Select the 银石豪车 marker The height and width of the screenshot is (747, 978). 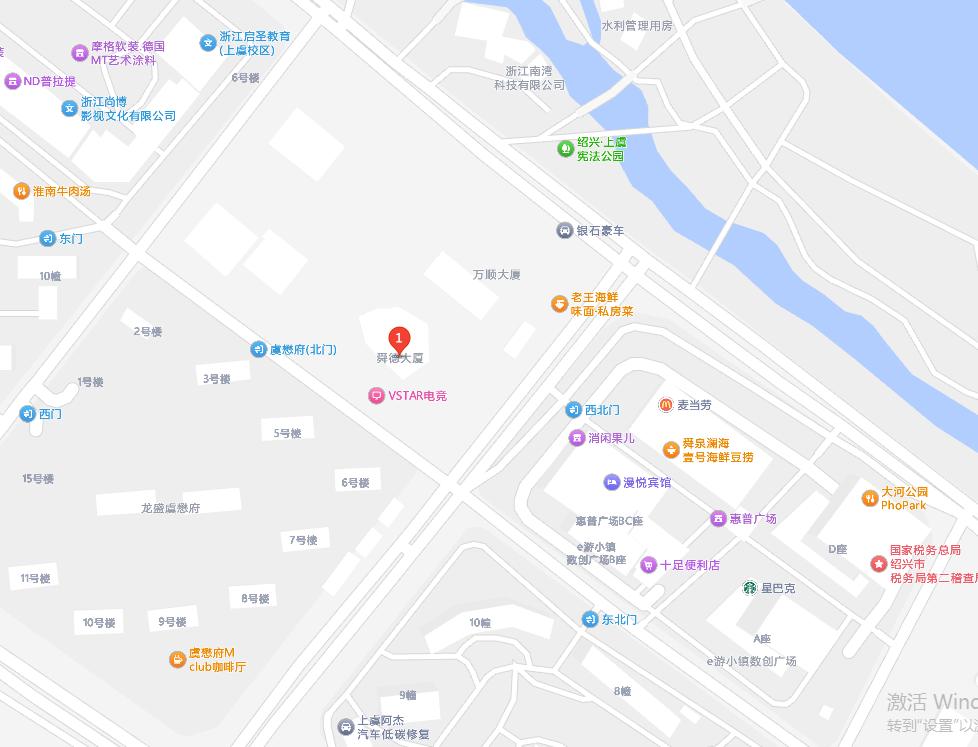565,231
